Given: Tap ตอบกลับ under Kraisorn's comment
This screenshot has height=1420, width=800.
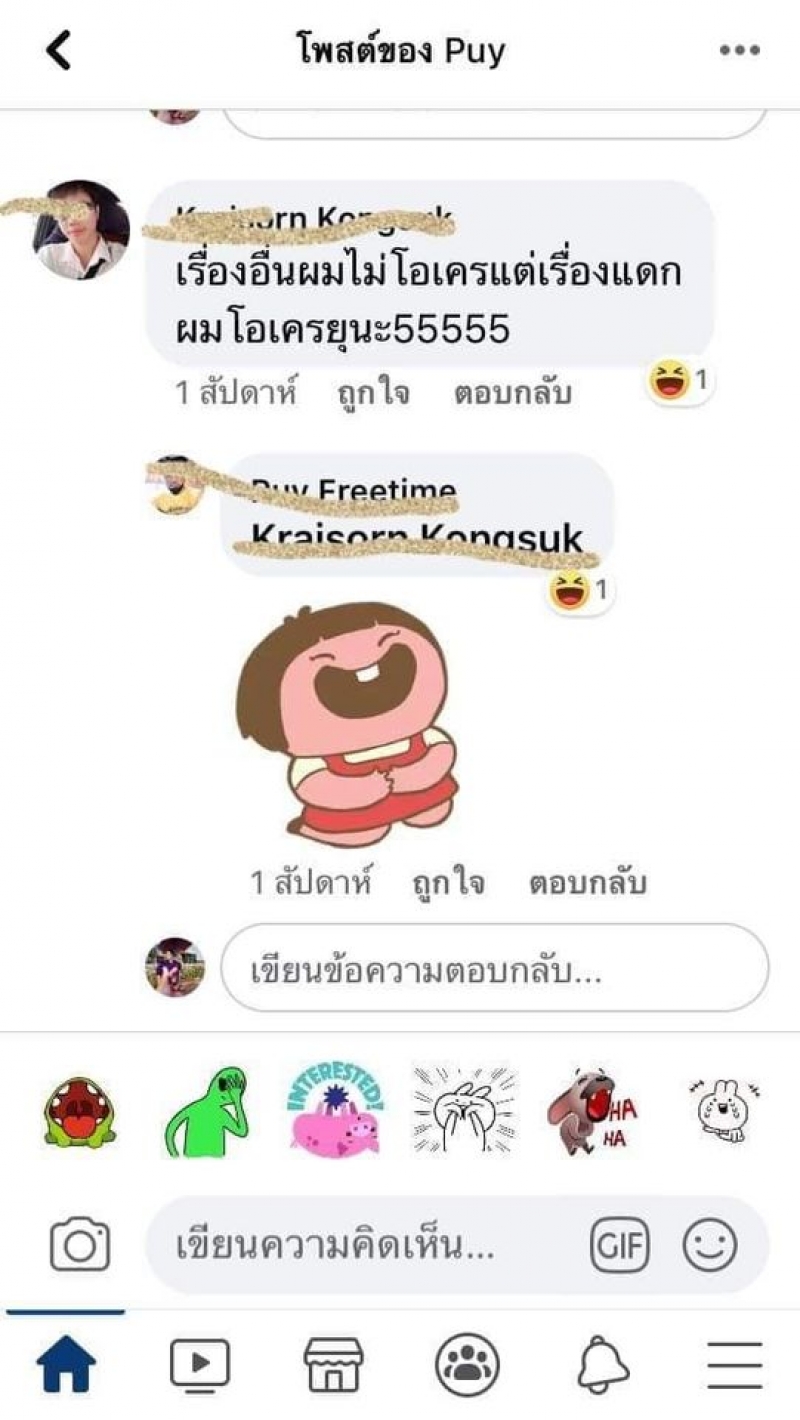Looking at the screenshot, I should click(x=512, y=393).
